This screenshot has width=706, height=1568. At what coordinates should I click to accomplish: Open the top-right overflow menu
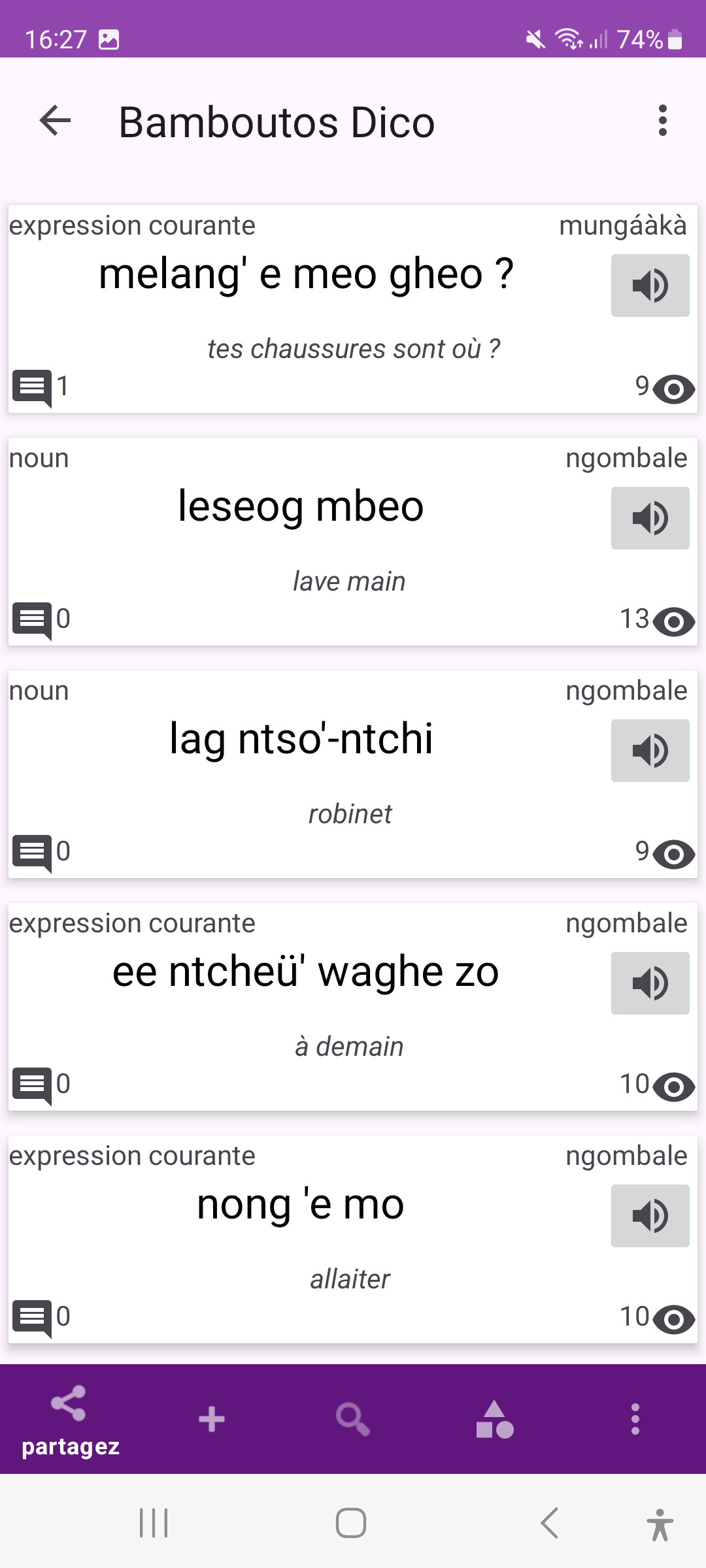pos(663,121)
